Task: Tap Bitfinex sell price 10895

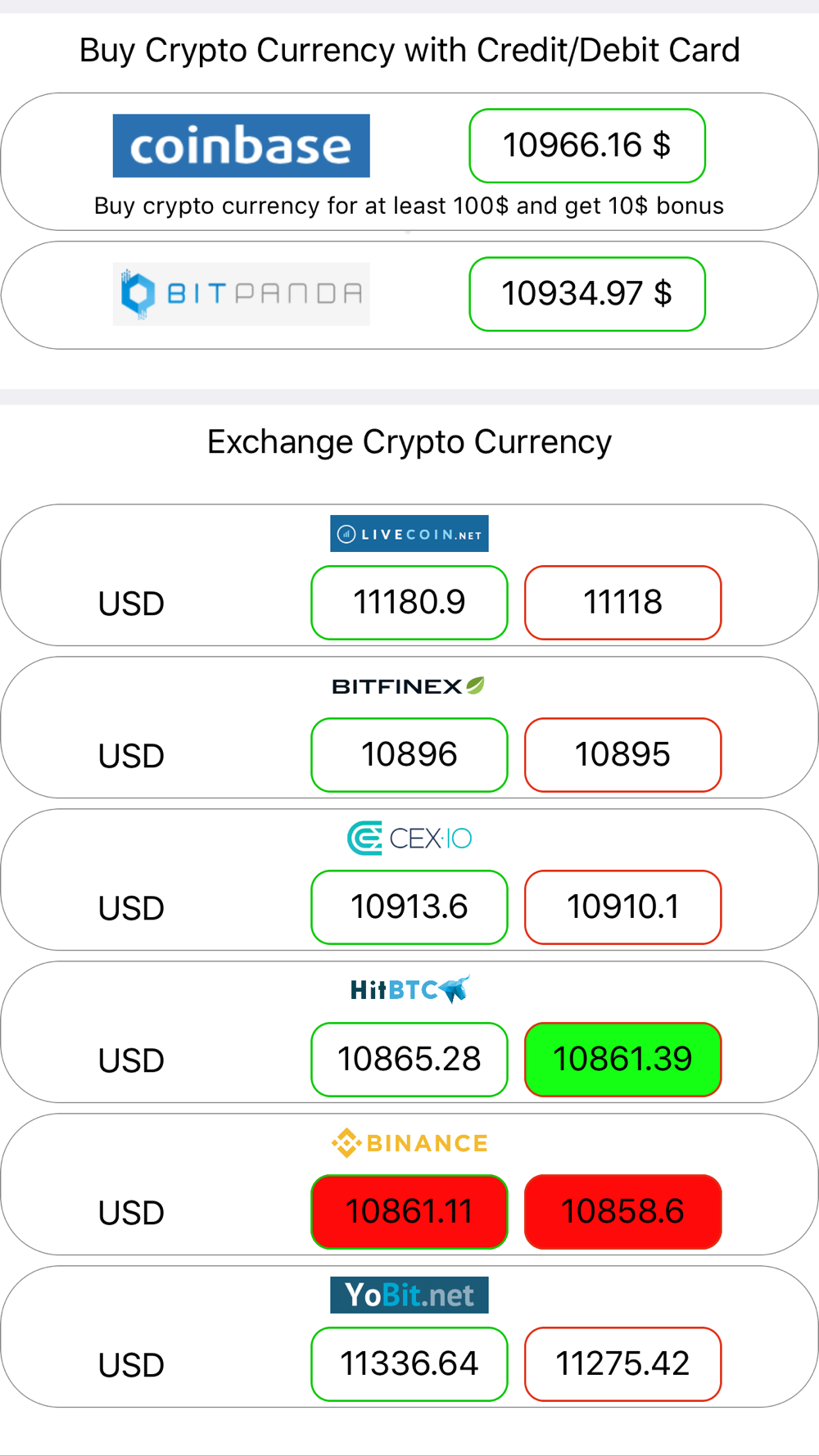Action: (623, 755)
